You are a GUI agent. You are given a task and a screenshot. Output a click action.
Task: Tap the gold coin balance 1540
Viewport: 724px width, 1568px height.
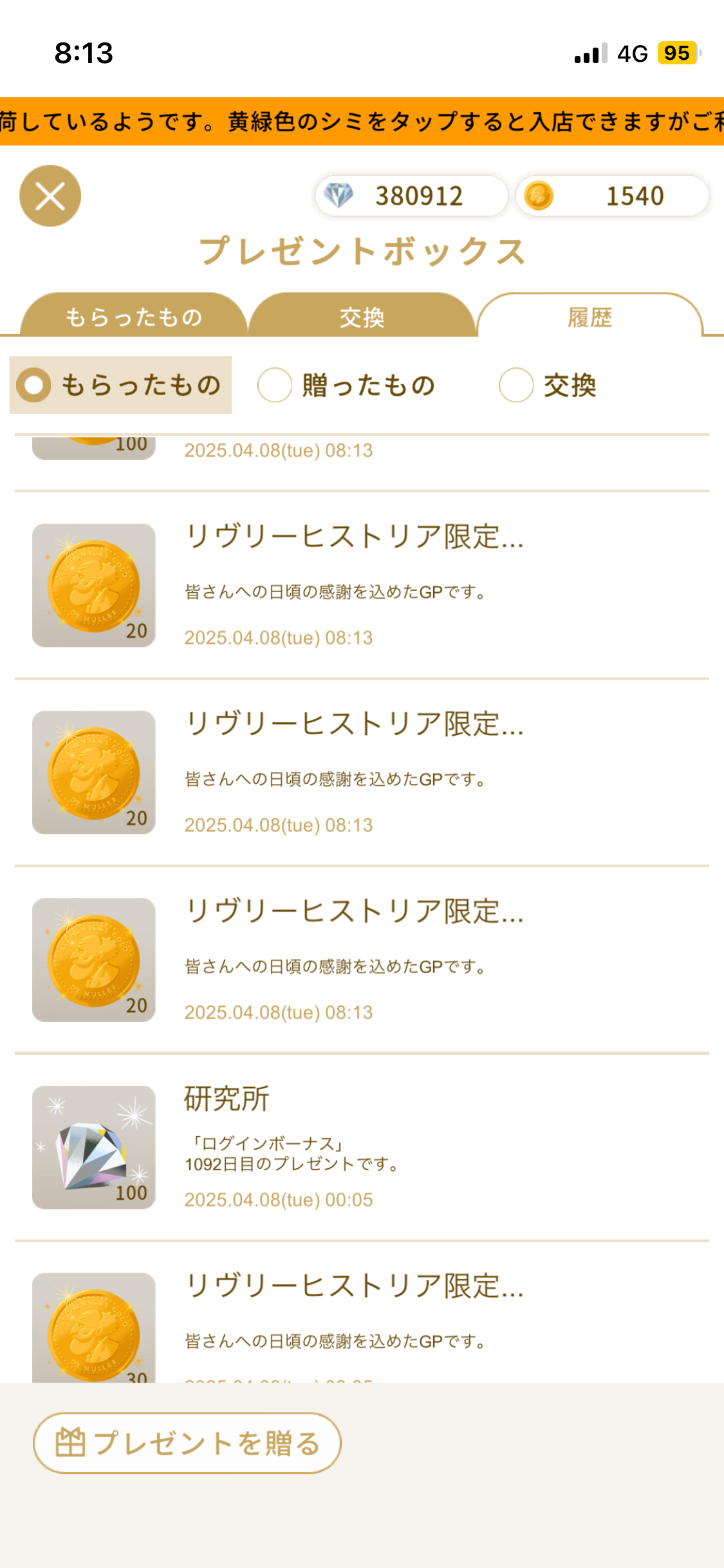[x=612, y=196]
